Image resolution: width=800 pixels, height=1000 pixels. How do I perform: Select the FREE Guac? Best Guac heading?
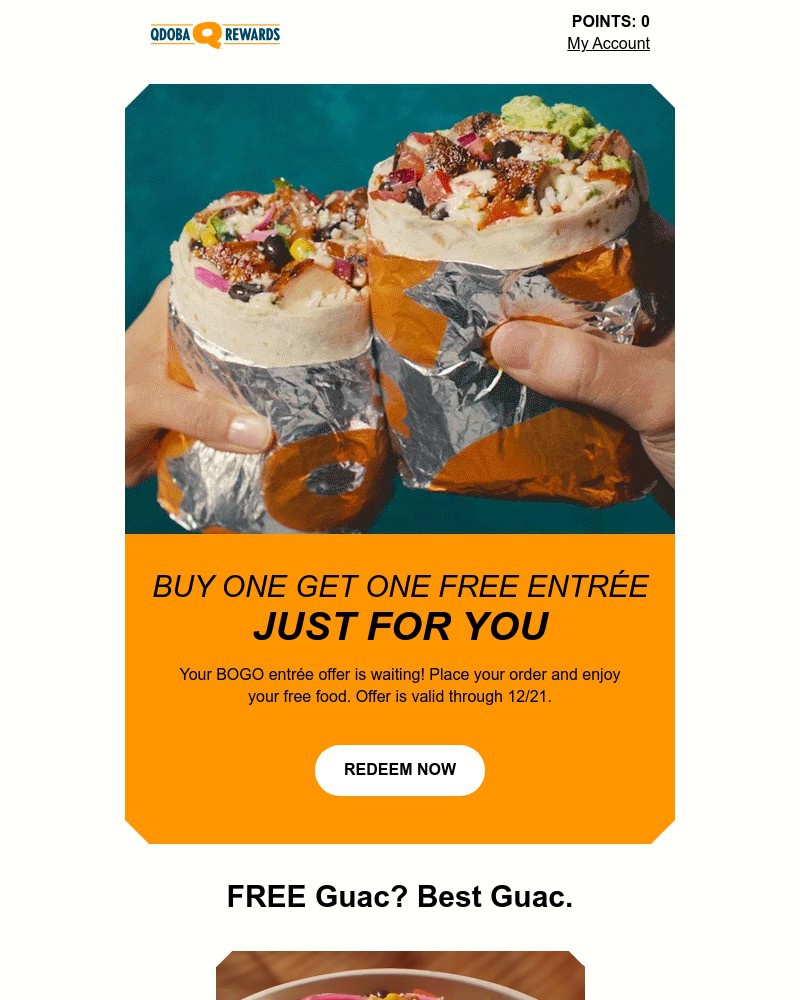[400, 897]
